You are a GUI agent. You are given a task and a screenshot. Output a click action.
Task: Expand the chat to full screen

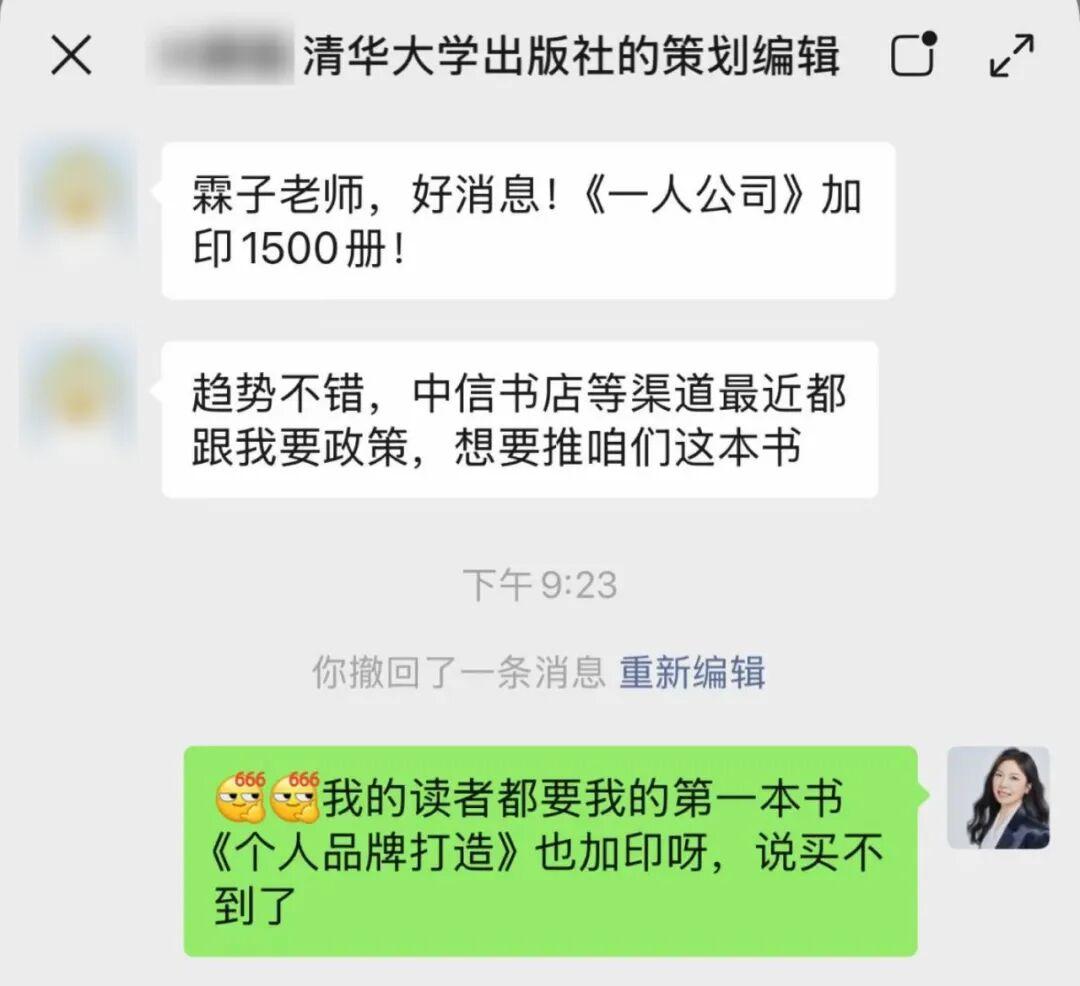1011,55
